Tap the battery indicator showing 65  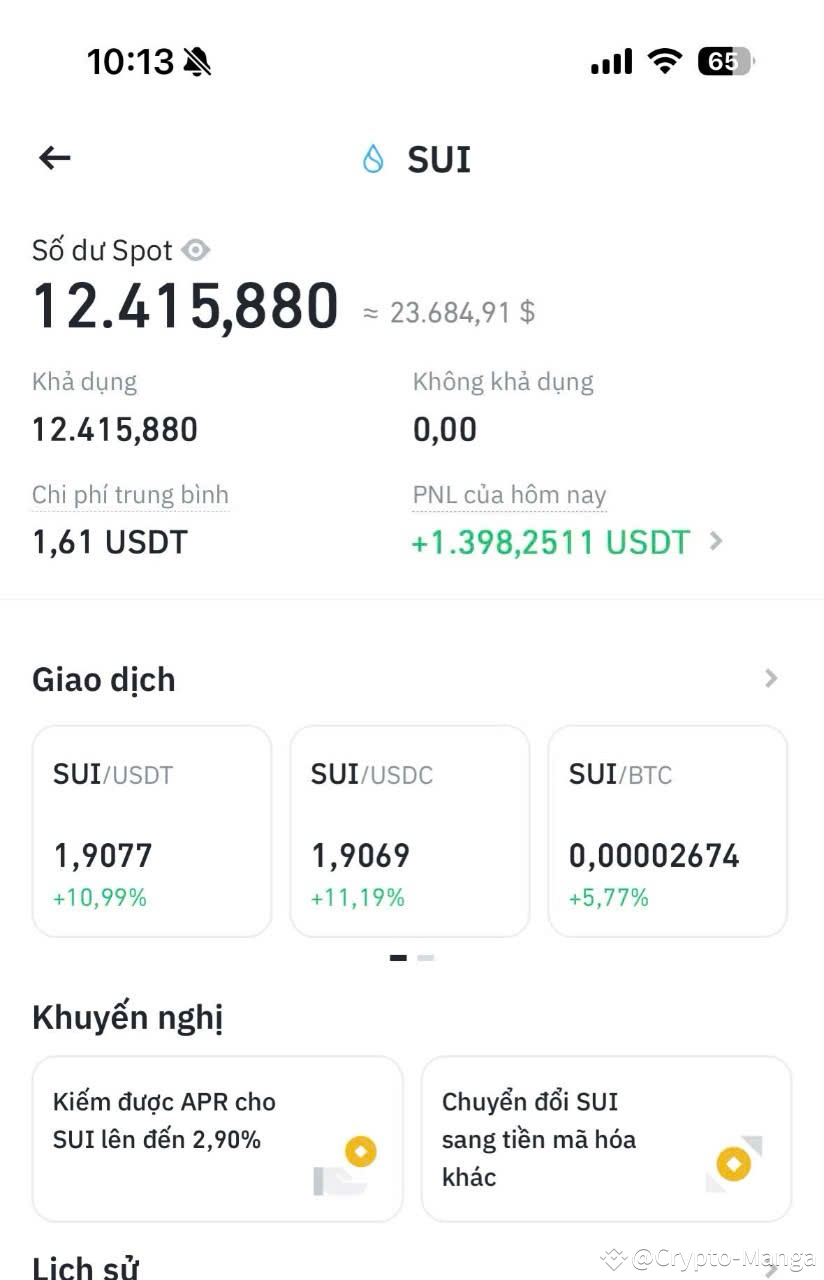[x=727, y=60]
